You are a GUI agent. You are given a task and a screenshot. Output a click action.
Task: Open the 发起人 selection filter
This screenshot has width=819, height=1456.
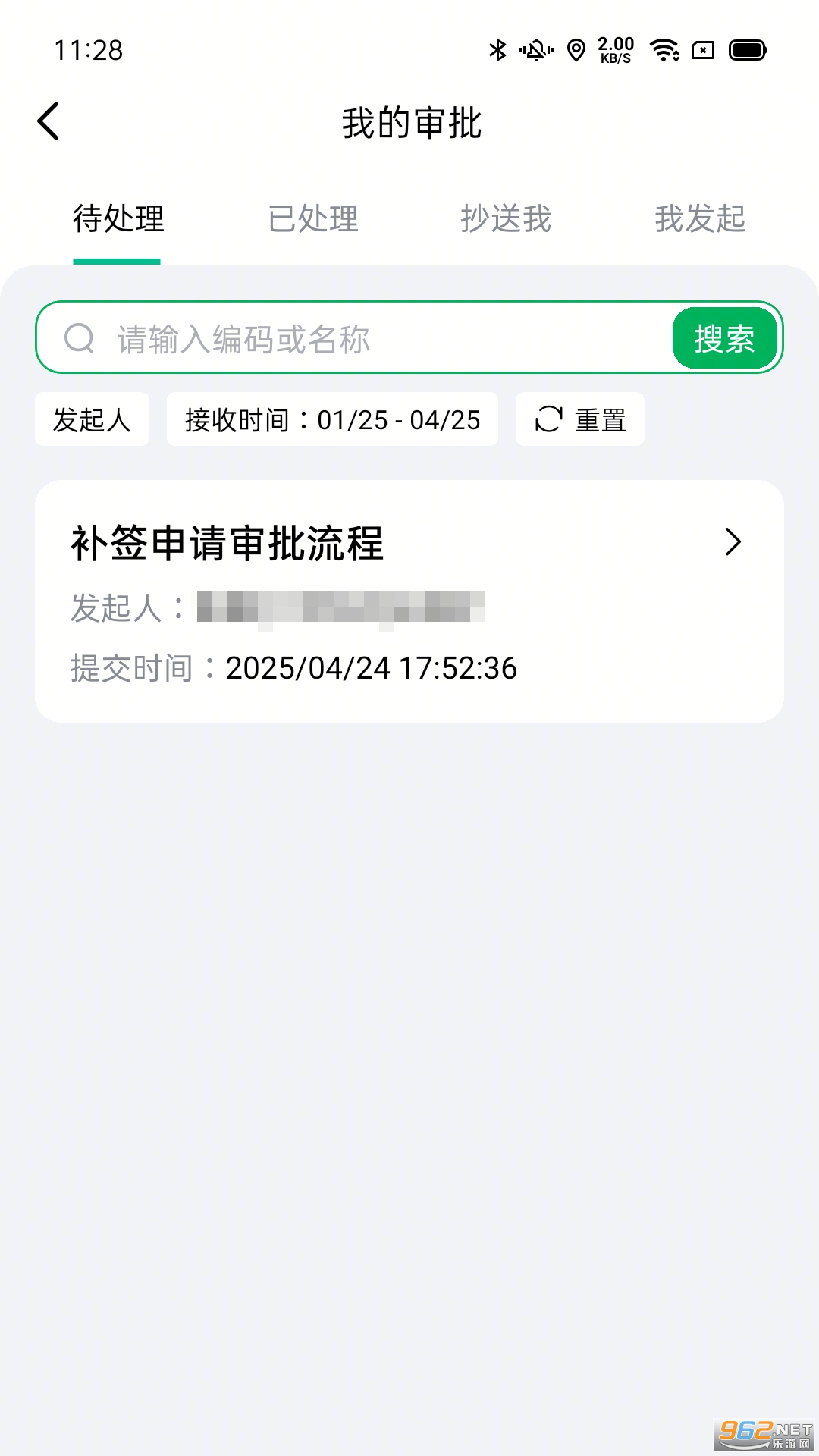click(92, 419)
